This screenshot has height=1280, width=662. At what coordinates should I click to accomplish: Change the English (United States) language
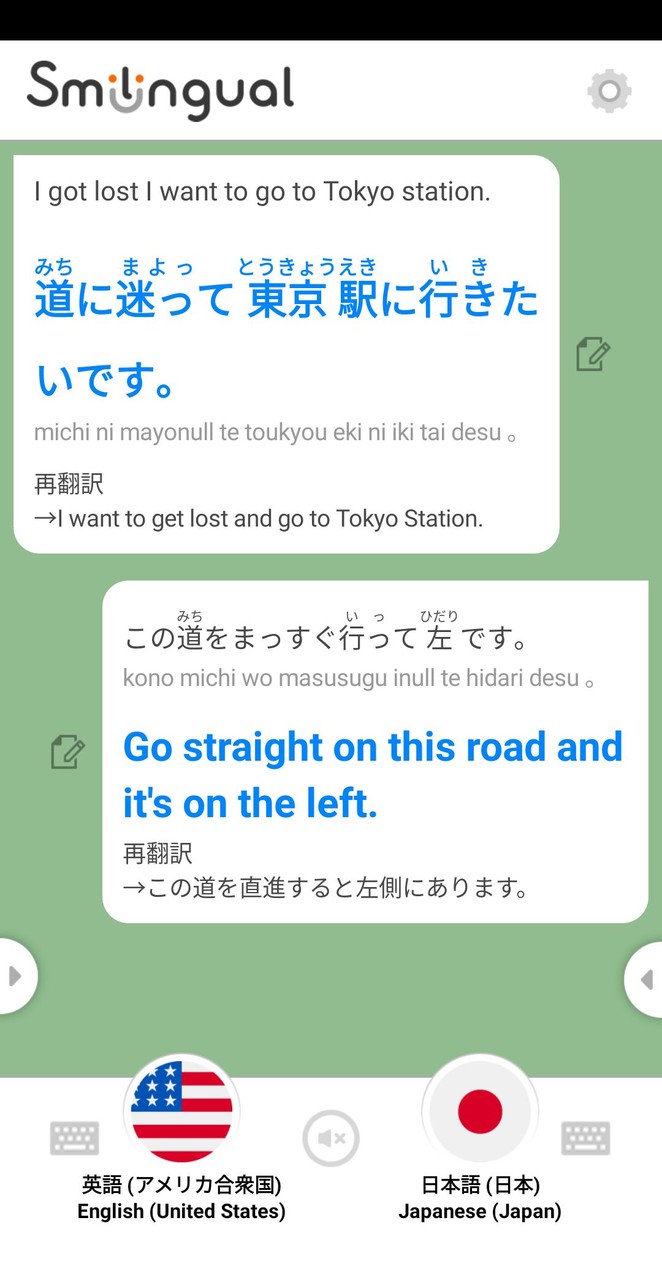point(182,1198)
